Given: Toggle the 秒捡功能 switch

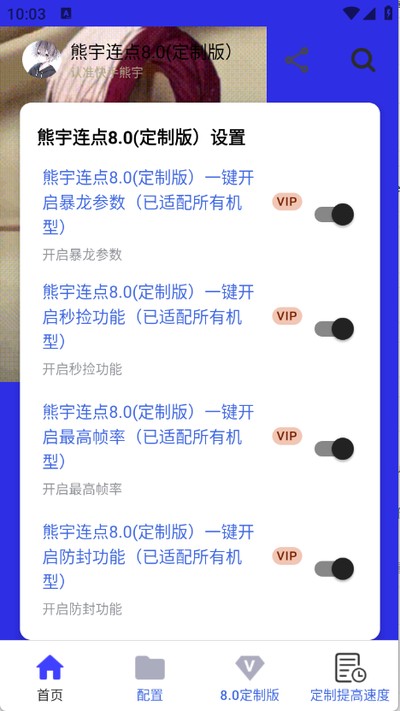Looking at the screenshot, I should [334, 329].
